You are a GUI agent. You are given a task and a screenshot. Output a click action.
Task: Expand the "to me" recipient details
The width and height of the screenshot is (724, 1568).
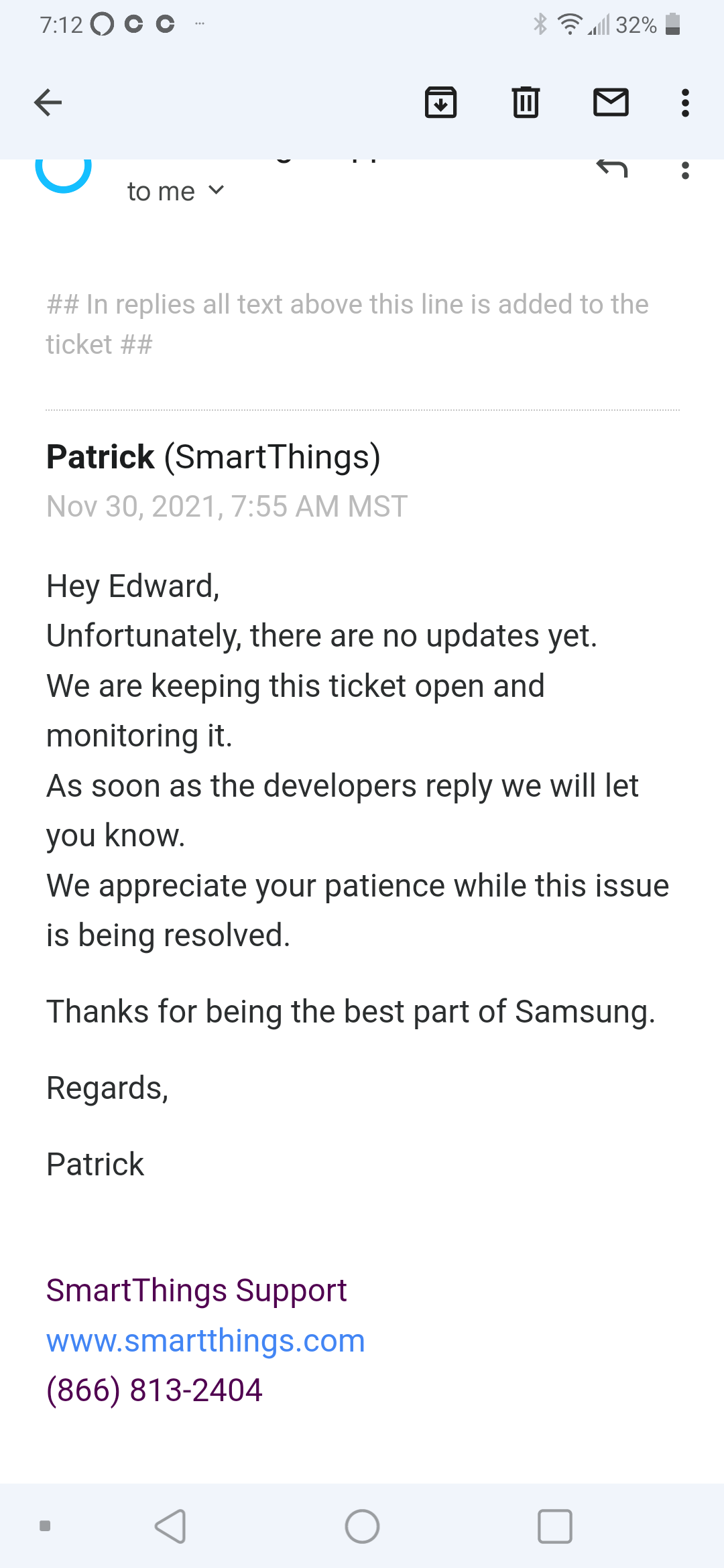[x=176, y=192]
